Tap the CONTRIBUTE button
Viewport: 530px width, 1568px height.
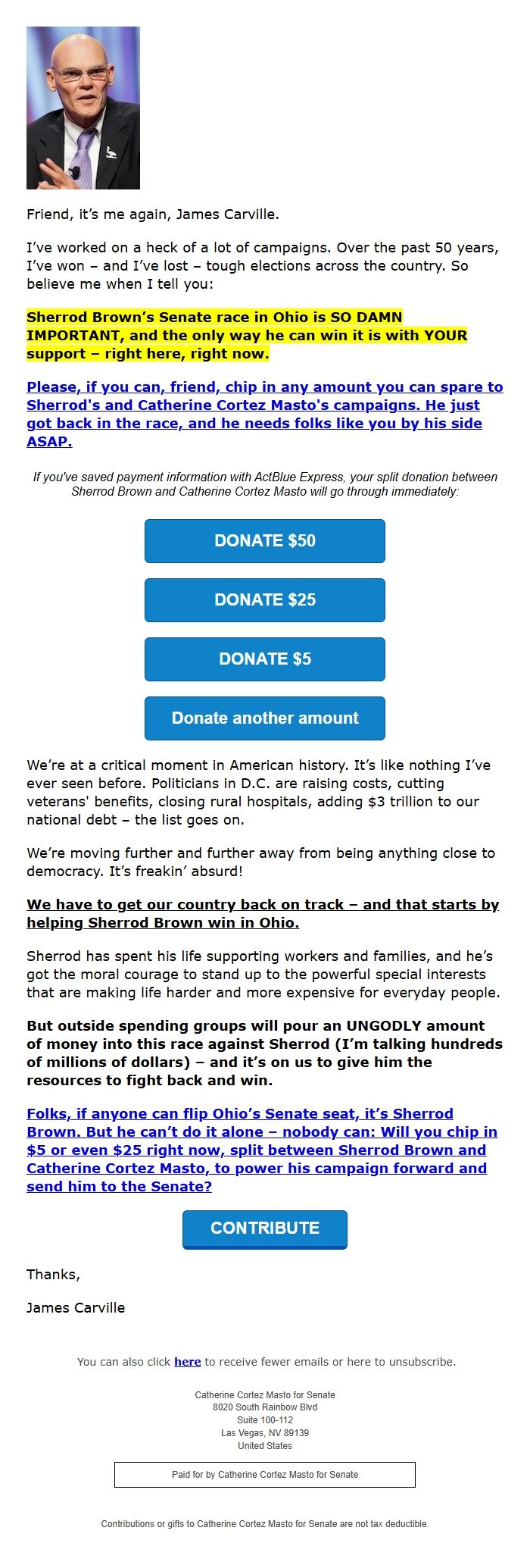[265, 1228]
